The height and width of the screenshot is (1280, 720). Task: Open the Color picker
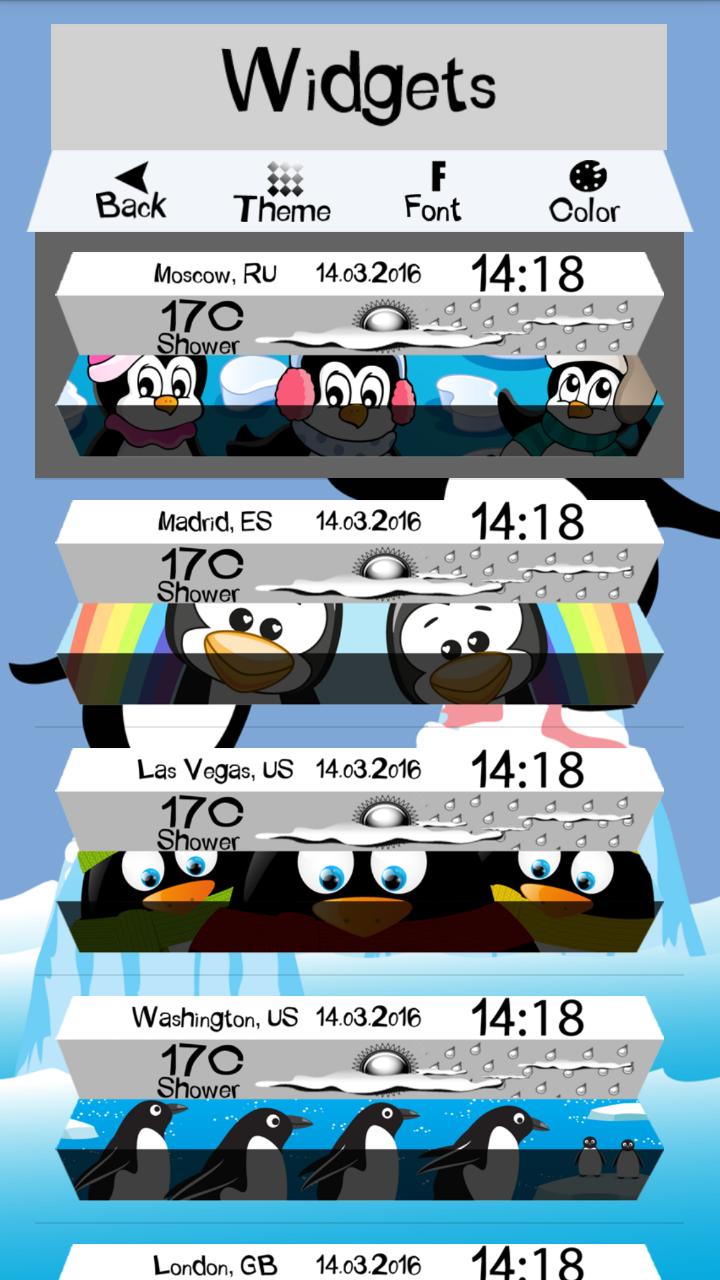585,193
